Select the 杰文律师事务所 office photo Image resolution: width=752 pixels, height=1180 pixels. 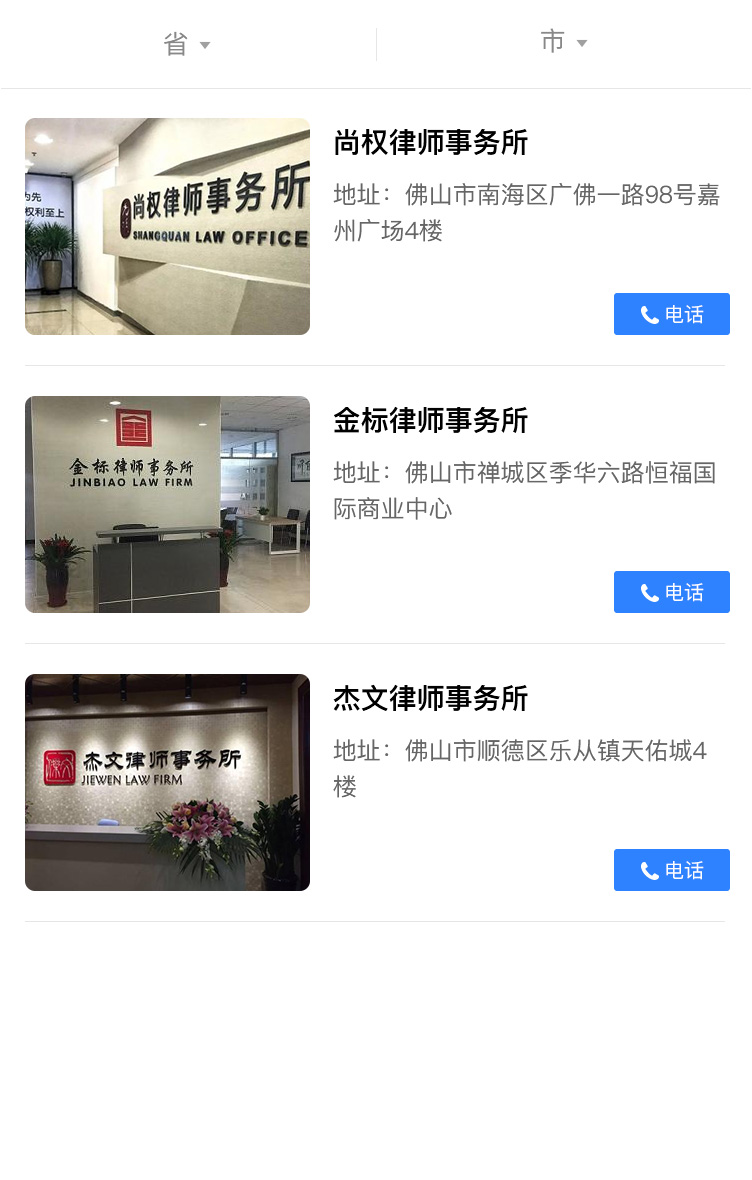[167, 782]
